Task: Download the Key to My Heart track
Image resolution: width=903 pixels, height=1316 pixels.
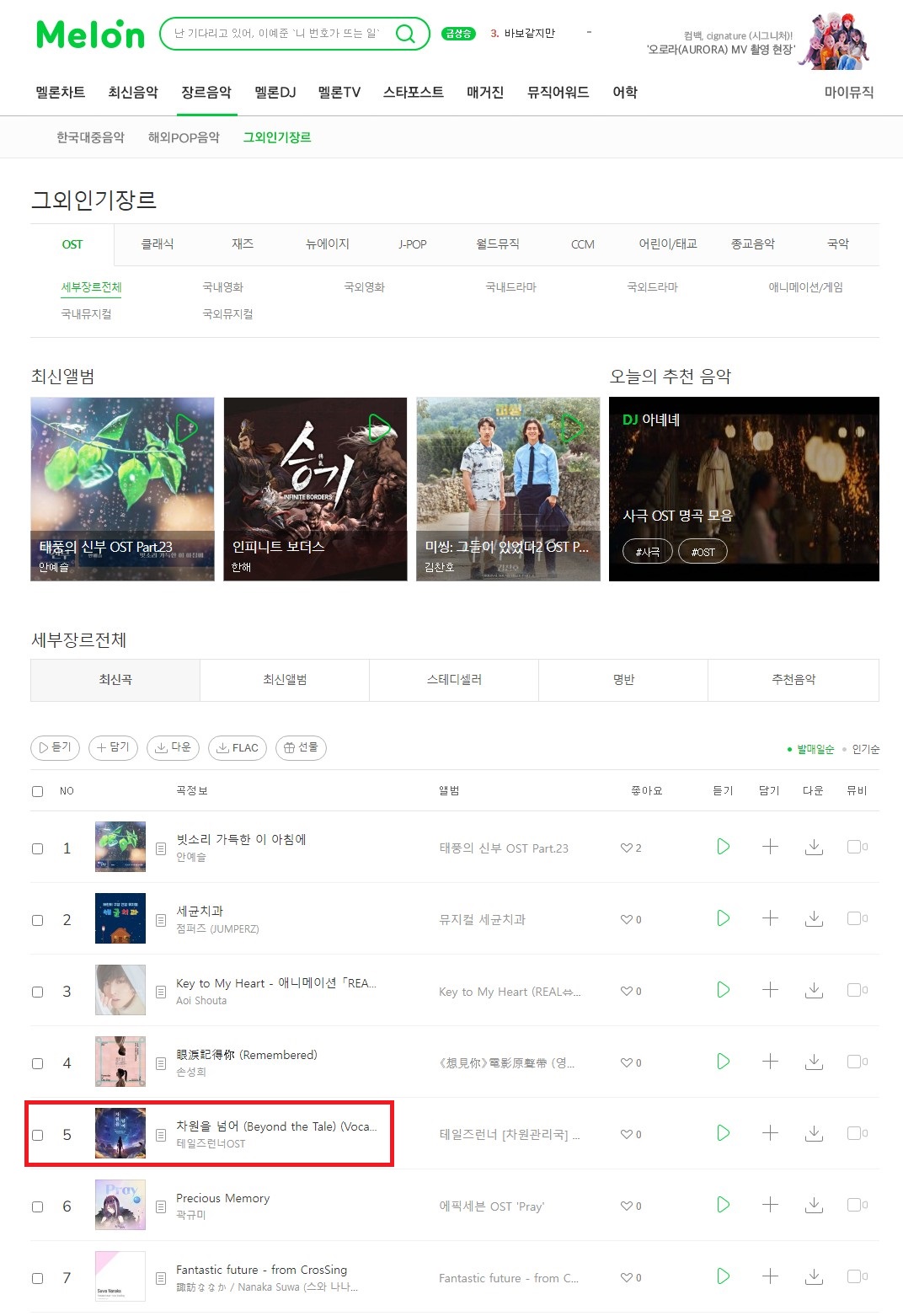Action: pyautogui.click(x=814, y=991)
